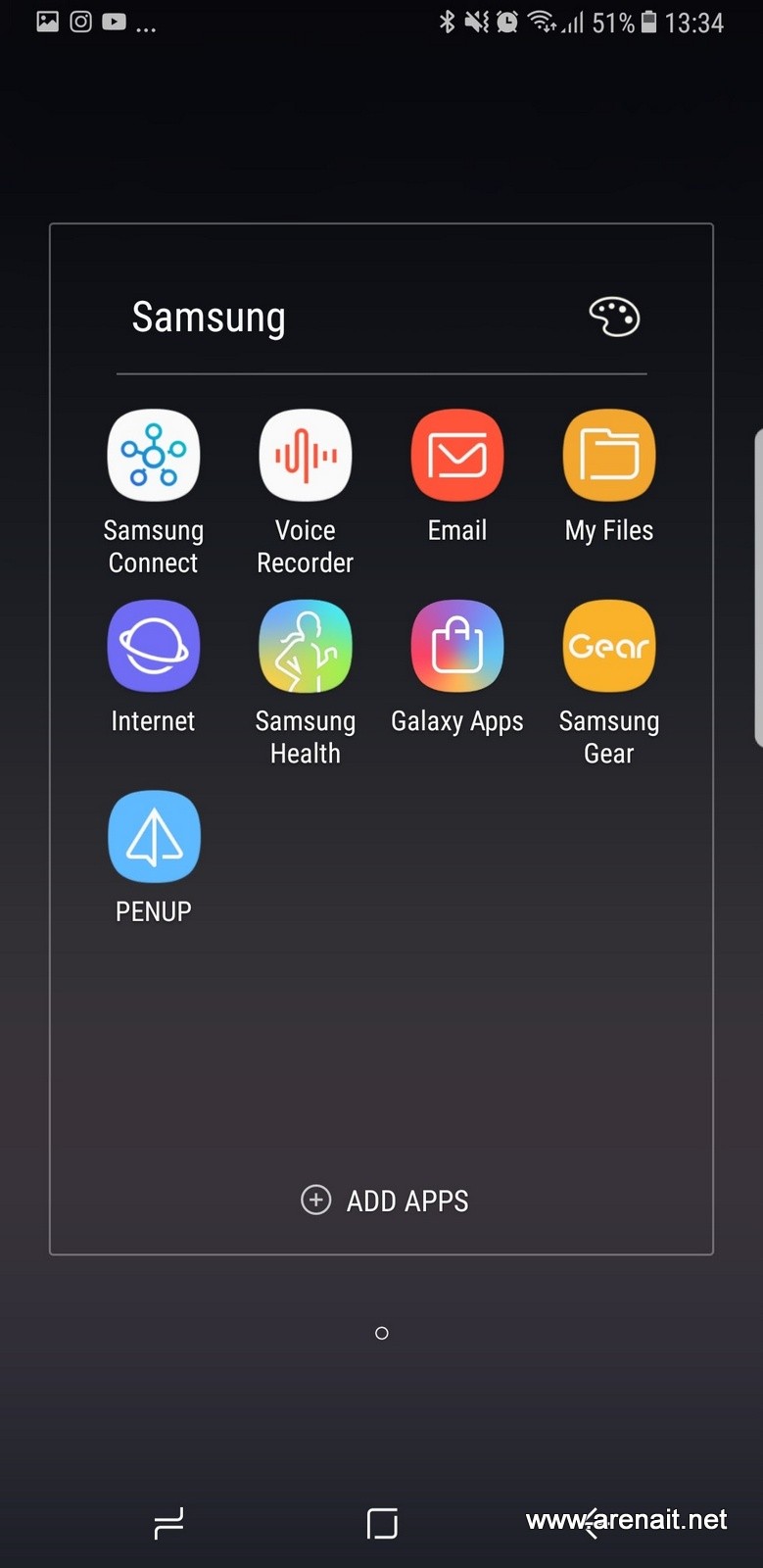The image size is (763, 1568).
Task: Open the PENUP app
Action: click(x=154, y=838)
